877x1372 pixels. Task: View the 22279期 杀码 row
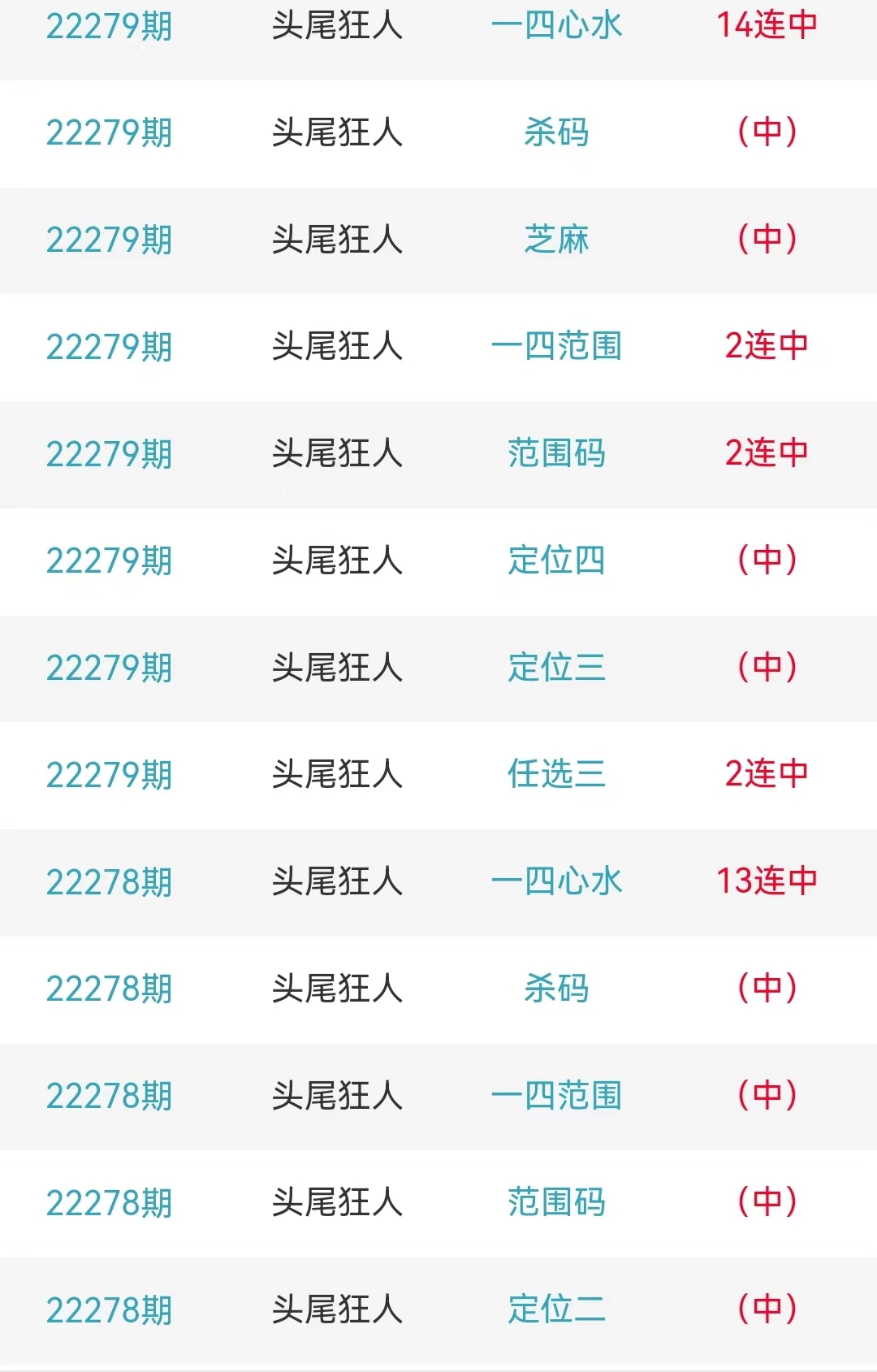556,132
